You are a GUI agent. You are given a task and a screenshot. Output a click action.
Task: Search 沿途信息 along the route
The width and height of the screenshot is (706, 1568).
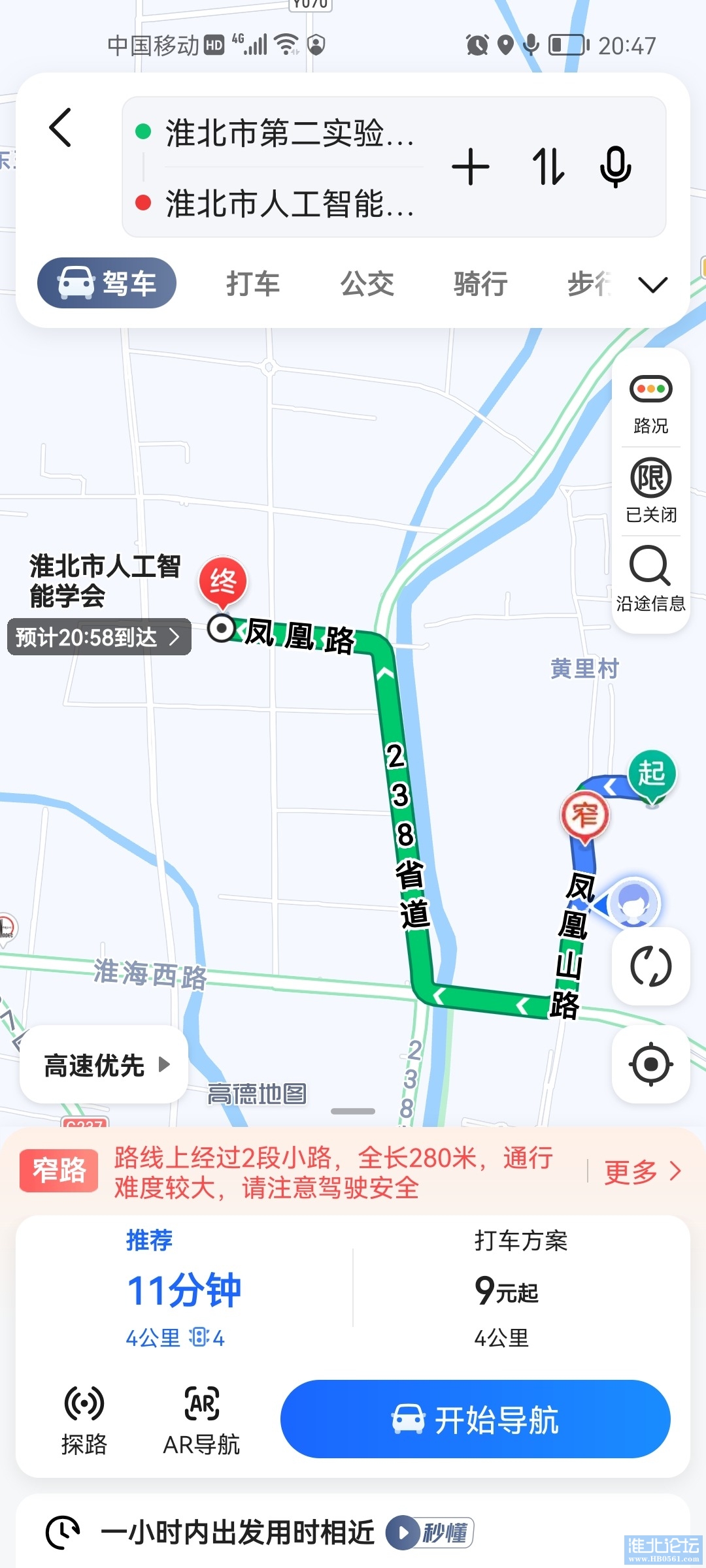point(651,579)
